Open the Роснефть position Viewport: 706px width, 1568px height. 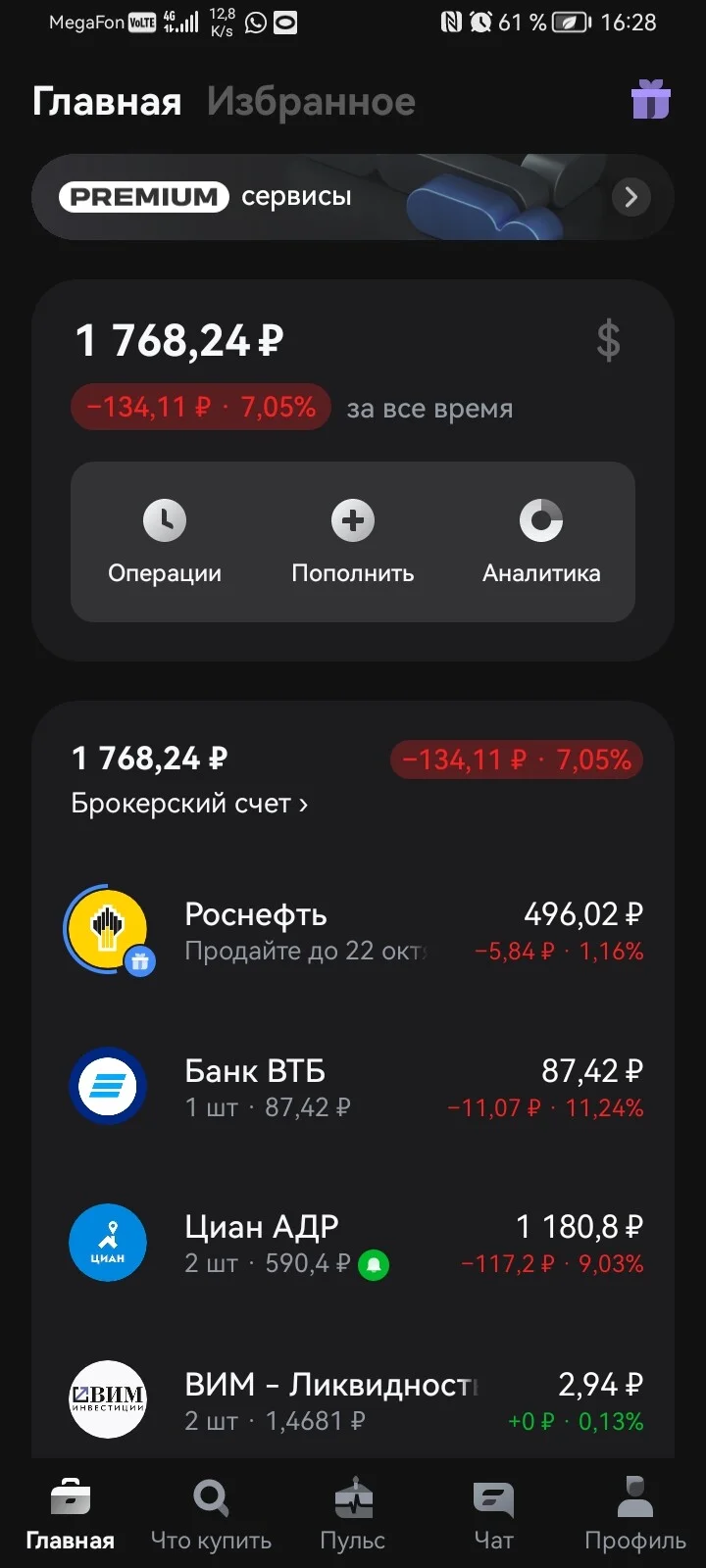tap(353, 931)
